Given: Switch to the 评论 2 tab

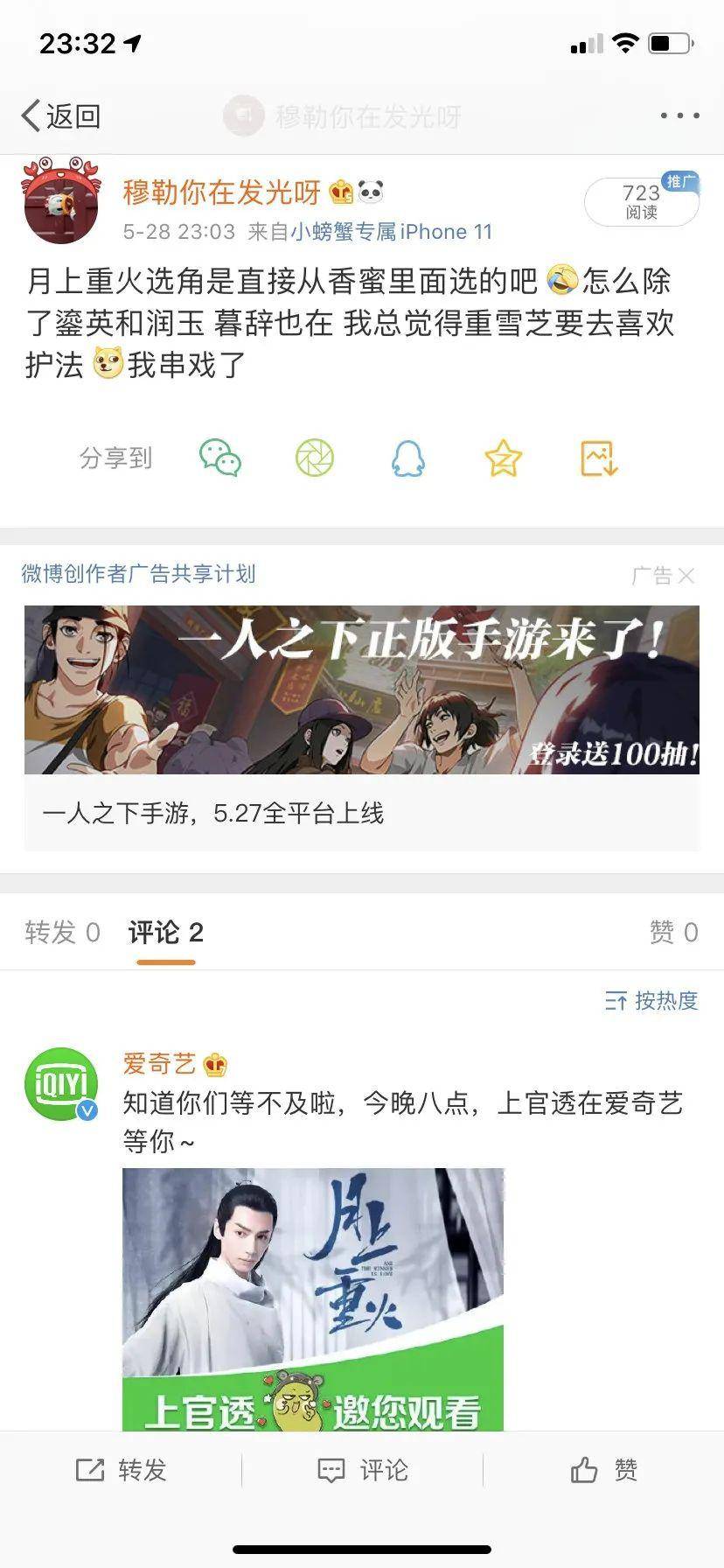Looking at the screenshot, I should [165, 933].
